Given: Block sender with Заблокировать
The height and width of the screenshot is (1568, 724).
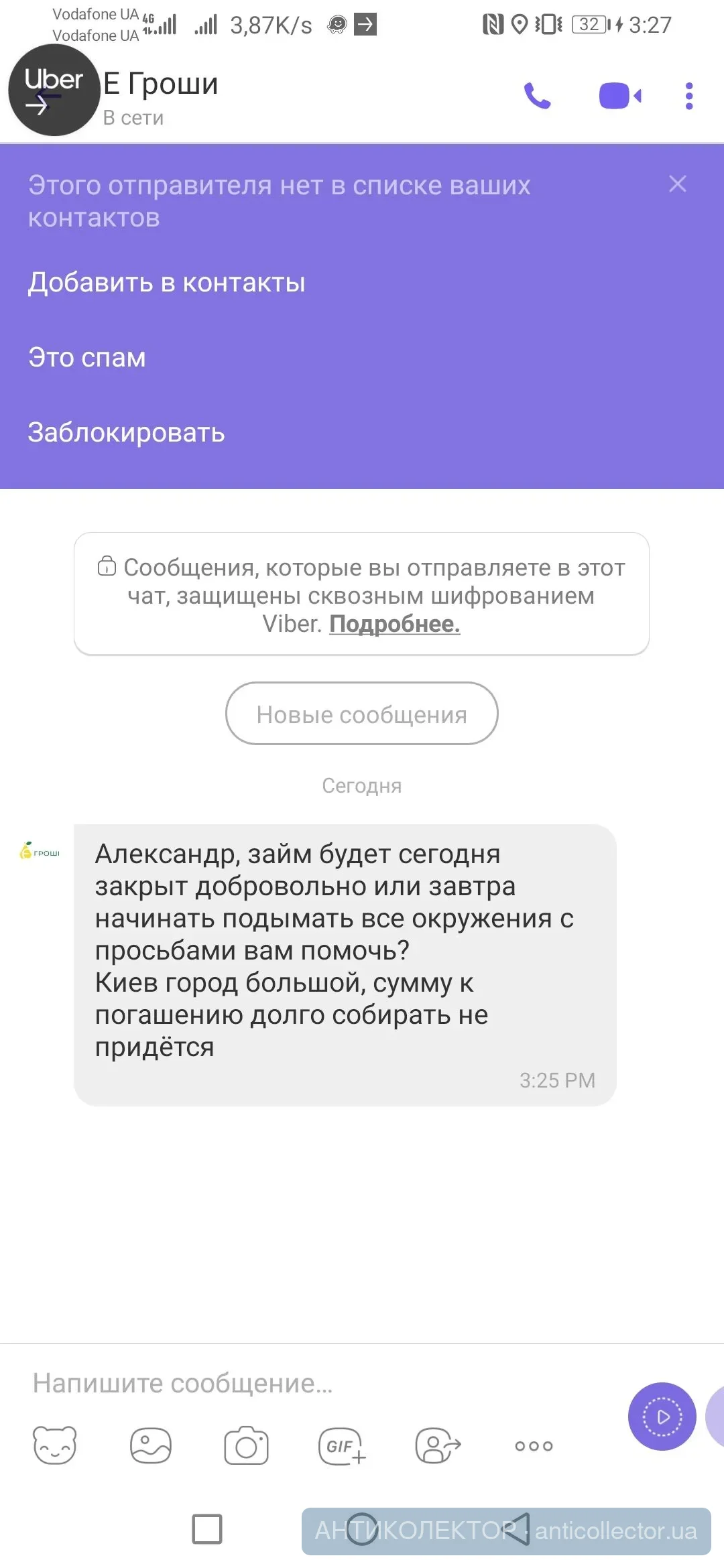Looking at the screenshot, I should [126, 433].
